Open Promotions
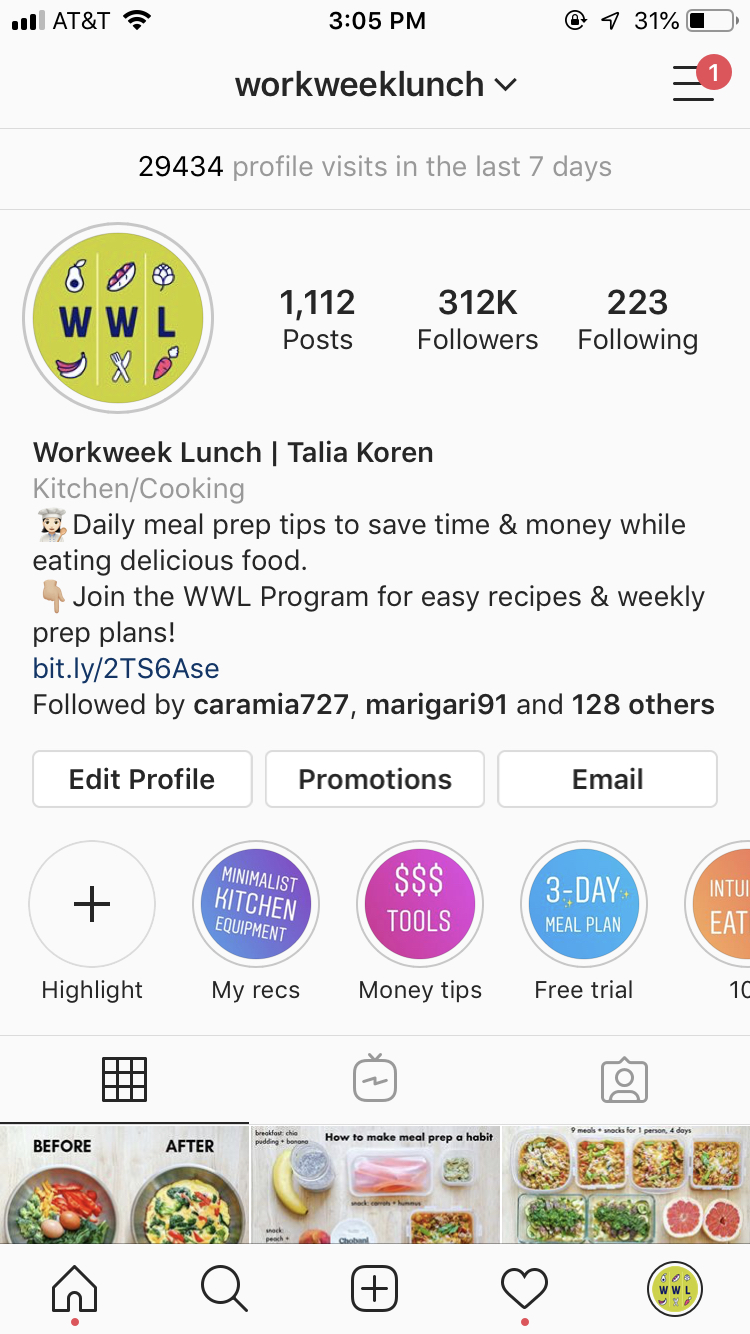 pos(375,779)
